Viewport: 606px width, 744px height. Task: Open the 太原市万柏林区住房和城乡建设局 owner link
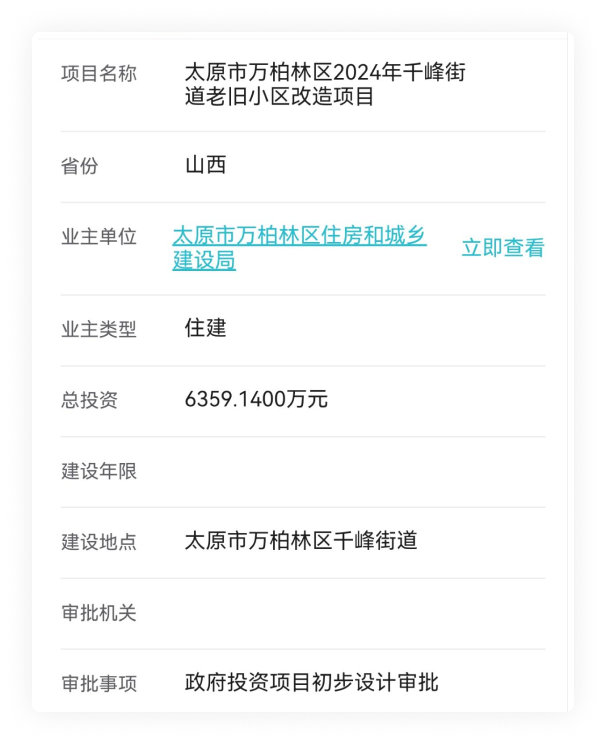coord(299,248)
